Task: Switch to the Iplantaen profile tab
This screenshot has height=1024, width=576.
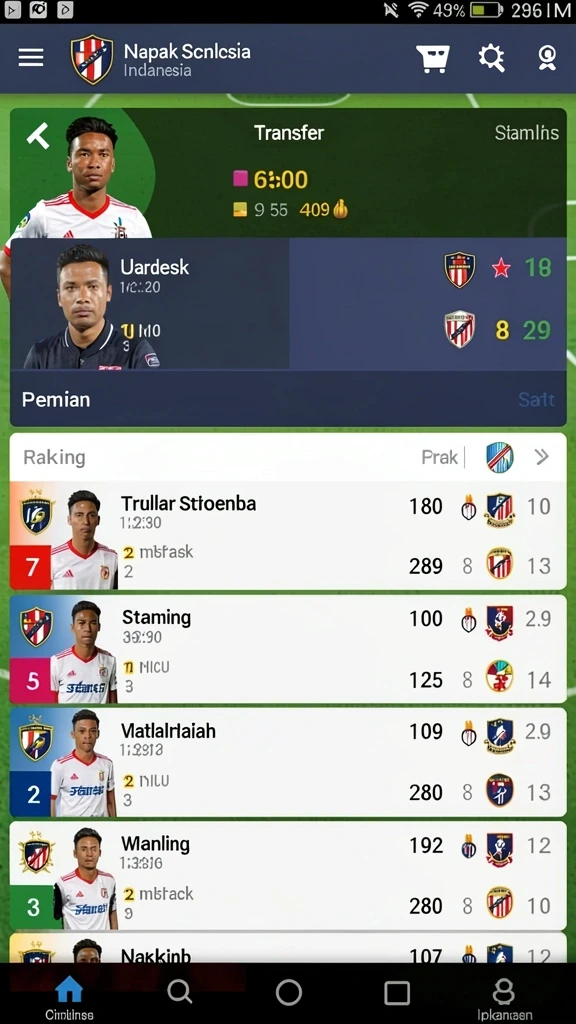Action: pyautogui.click(x=504, y=999)
